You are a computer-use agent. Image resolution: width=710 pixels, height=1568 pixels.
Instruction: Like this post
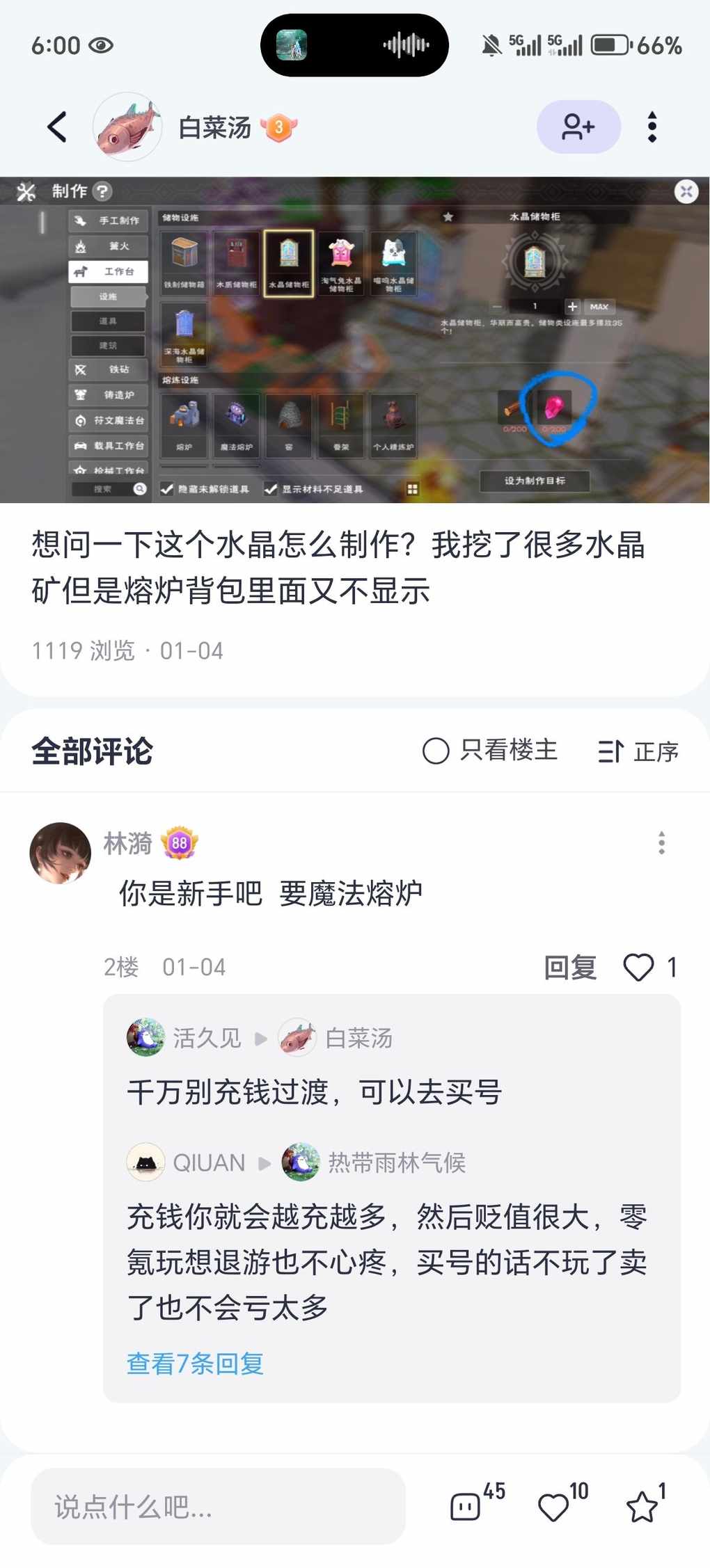click(x=554, y=1506)
